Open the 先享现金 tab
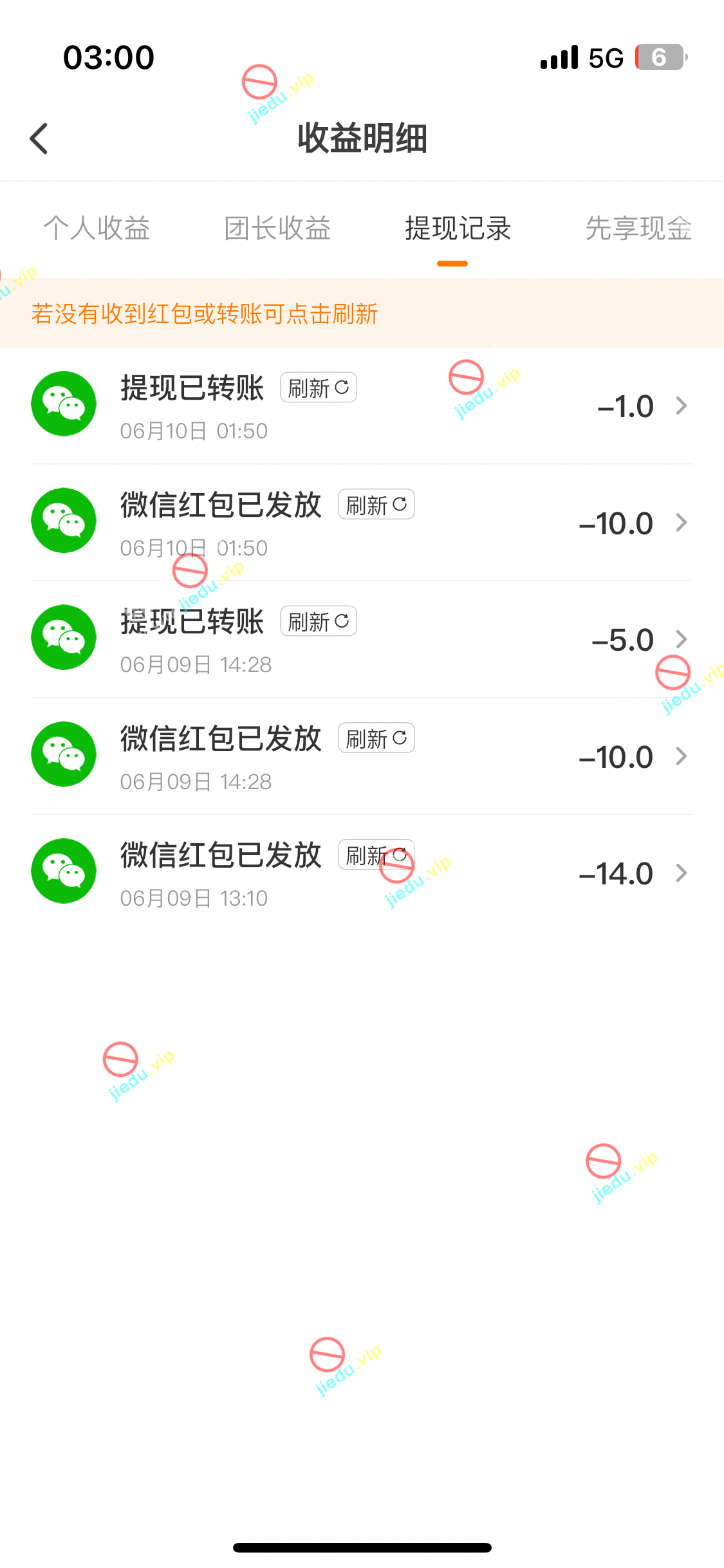 pyautogui.click(x=638, y=229)
